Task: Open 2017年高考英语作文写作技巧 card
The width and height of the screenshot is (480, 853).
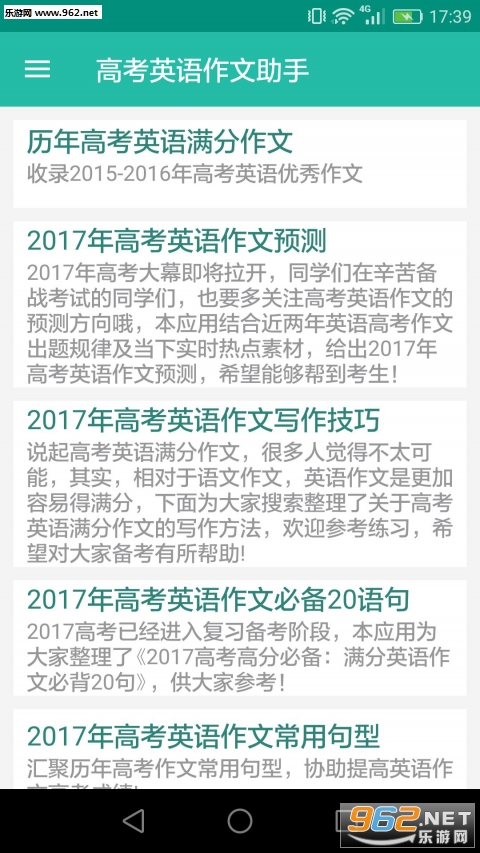Action: pos(240,484)
